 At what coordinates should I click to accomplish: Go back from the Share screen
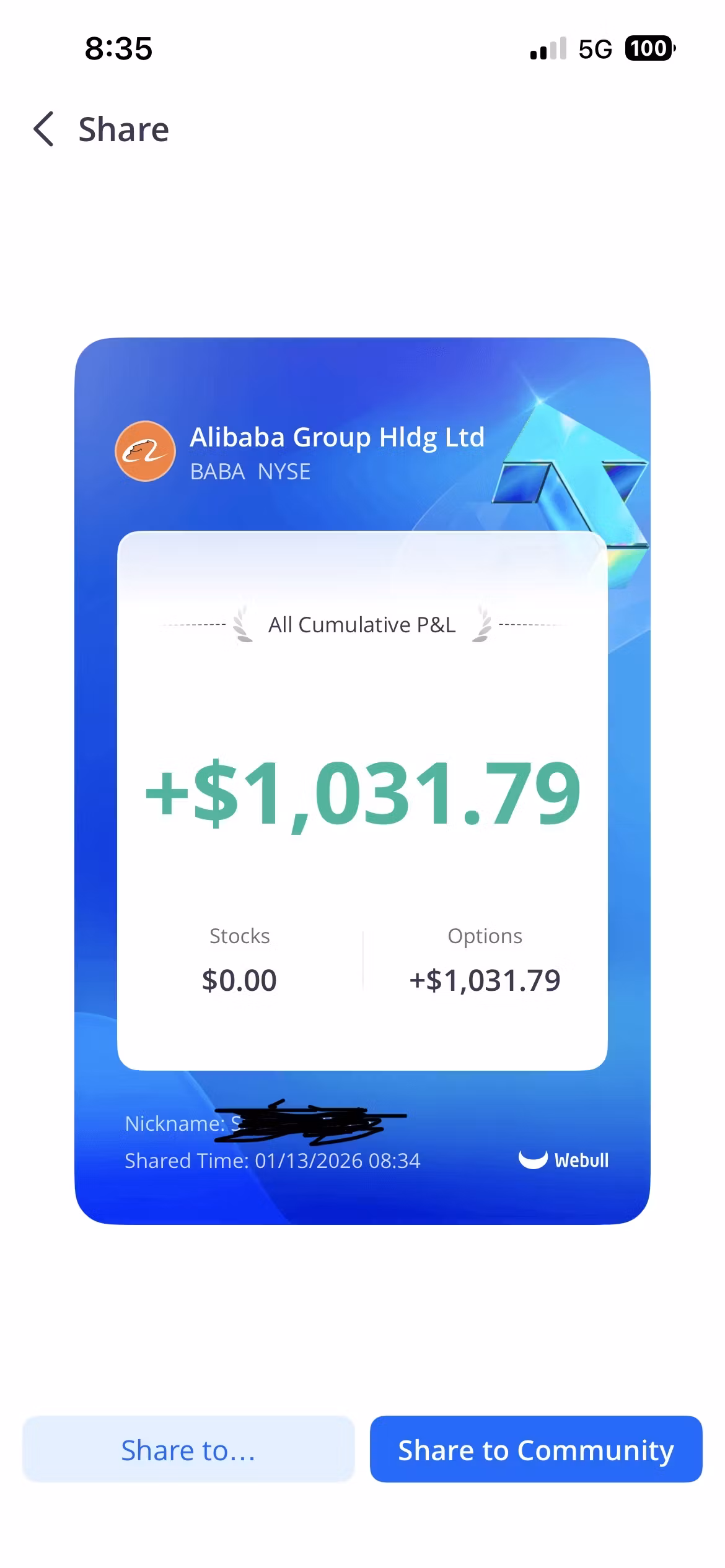click(x=43, y=129)
